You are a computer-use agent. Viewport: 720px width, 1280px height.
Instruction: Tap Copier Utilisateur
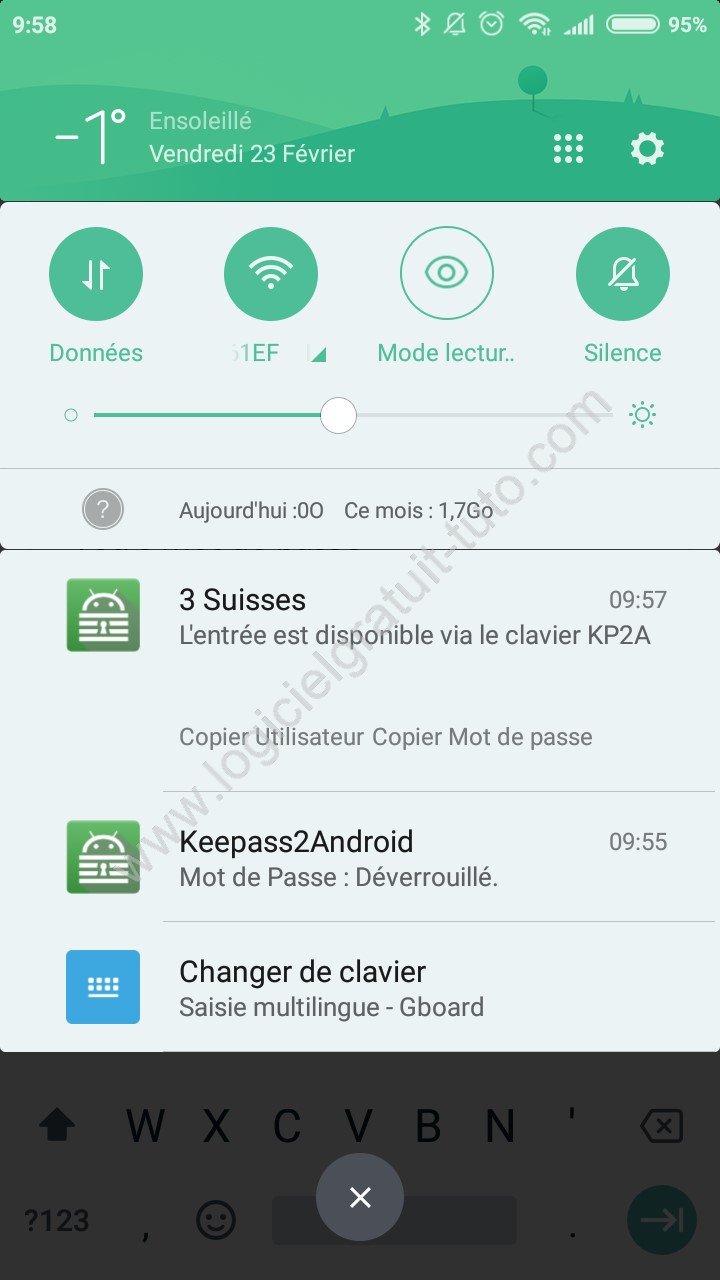pyautogui.click(x=271, y=737)
